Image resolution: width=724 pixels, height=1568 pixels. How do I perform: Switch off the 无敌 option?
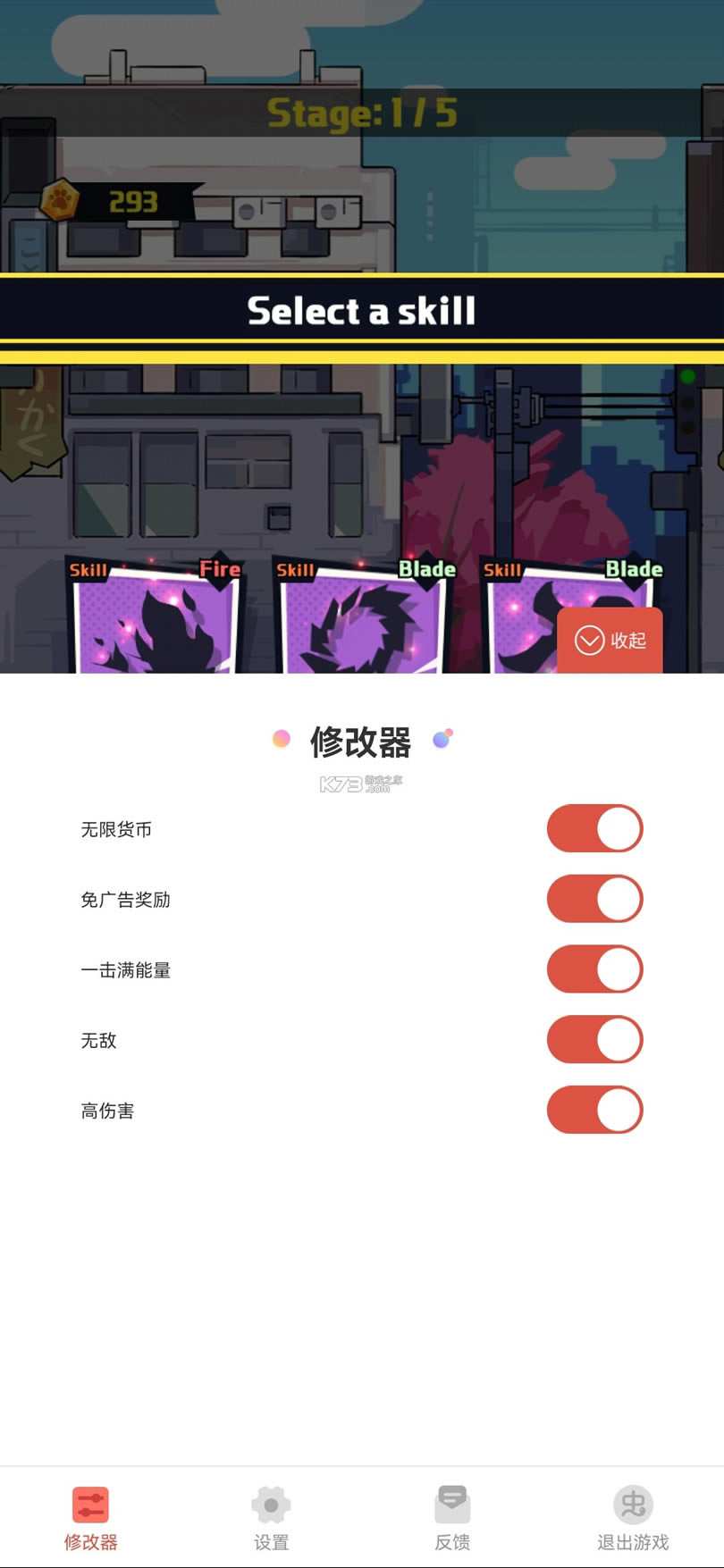pyautogui.click(x=594, y=1040)
